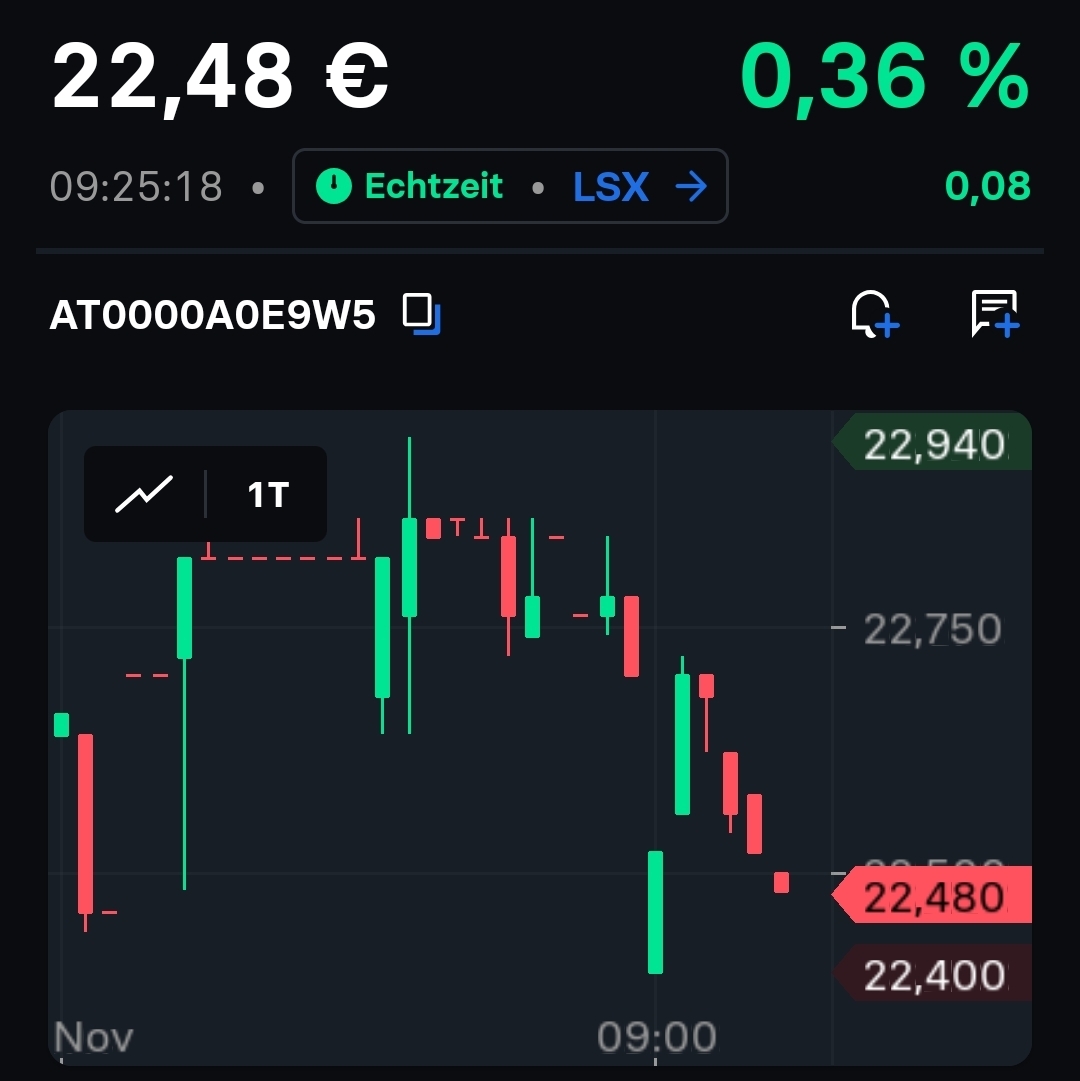Switch chart display to candlestick mode
Viewport: 1080px width, 1081px height.
(x=145, y=492)
